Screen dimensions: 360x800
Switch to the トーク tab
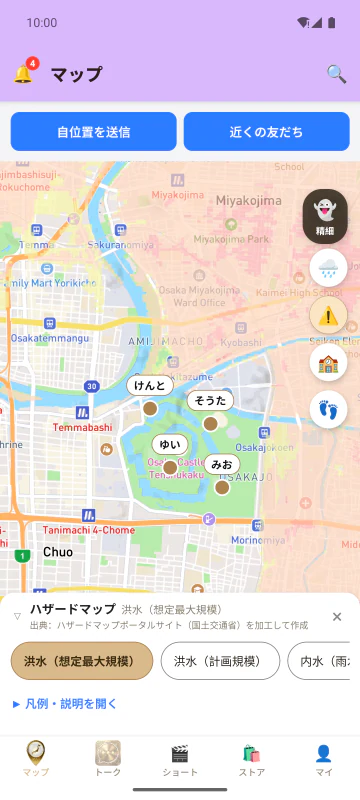pyautogui.click(x=108, y=759)
